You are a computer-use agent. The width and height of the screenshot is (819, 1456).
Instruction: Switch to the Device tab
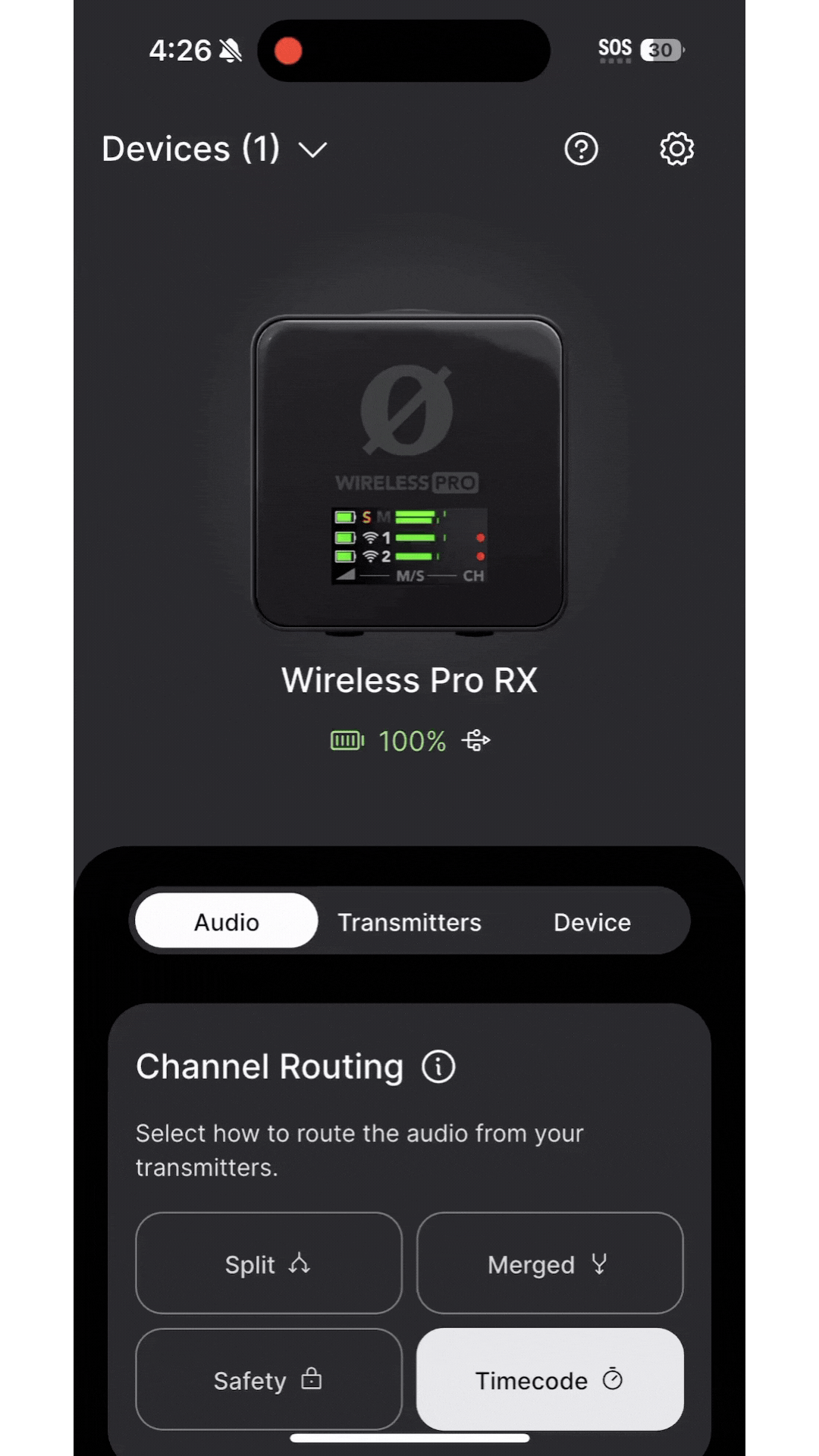tap(592, 921)
